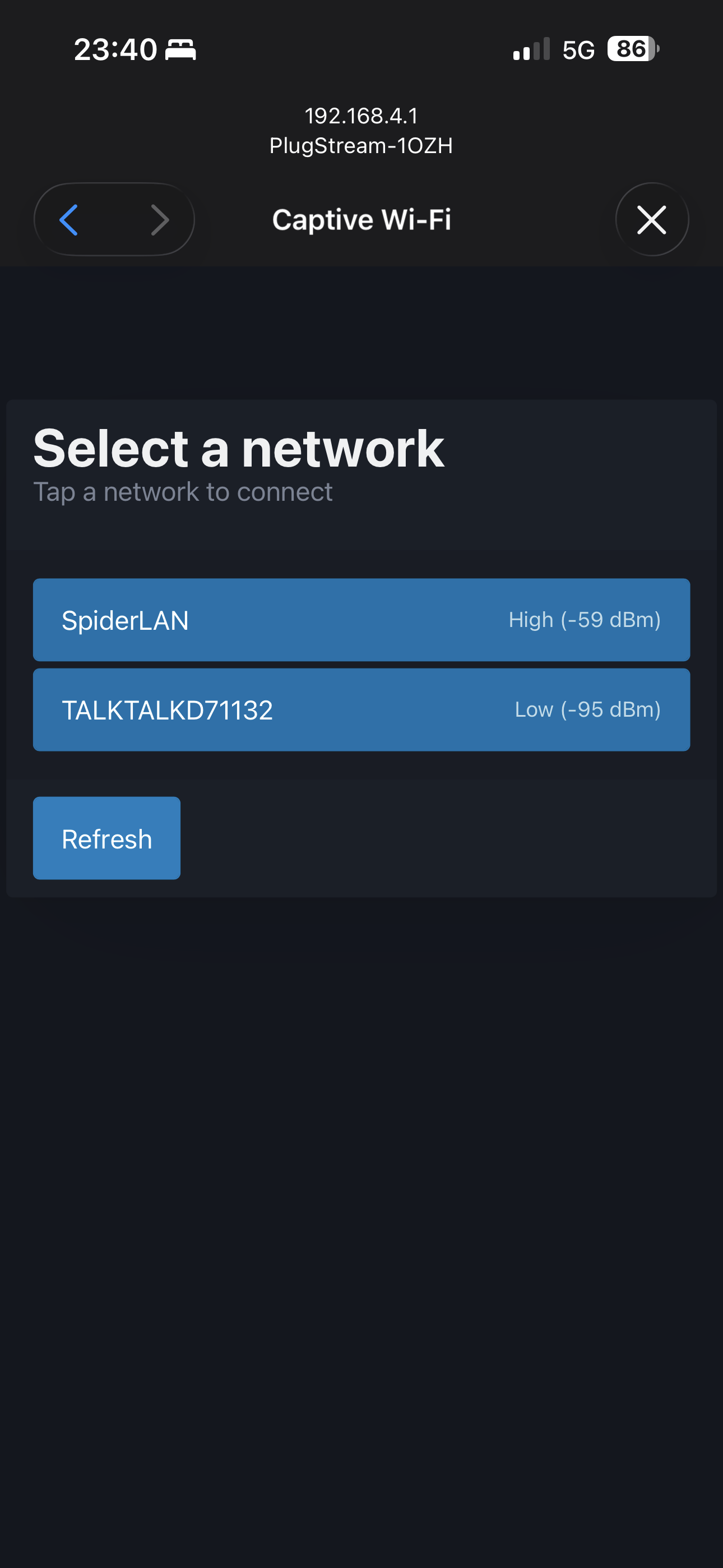Image resolution: width=723 pixels, height=1568 pixels.
Task: Tap the Captive Wi-Fi page title
Action: coord(361,220)
